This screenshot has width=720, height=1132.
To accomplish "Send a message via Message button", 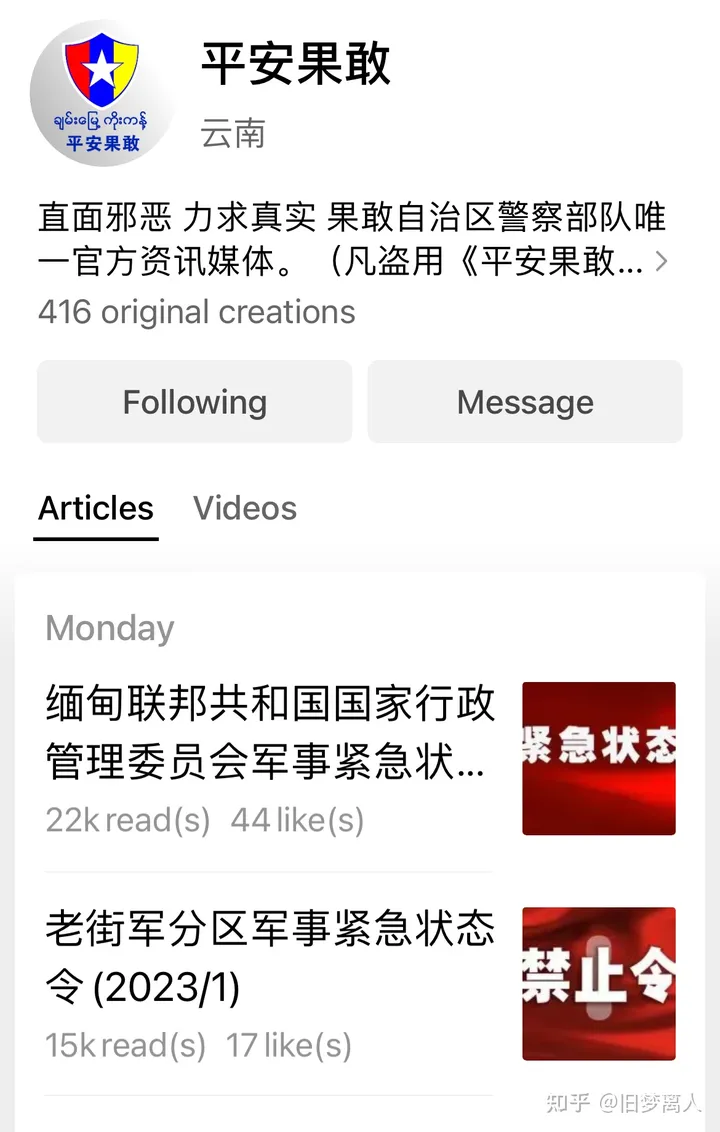I will (x=525, y=402).
